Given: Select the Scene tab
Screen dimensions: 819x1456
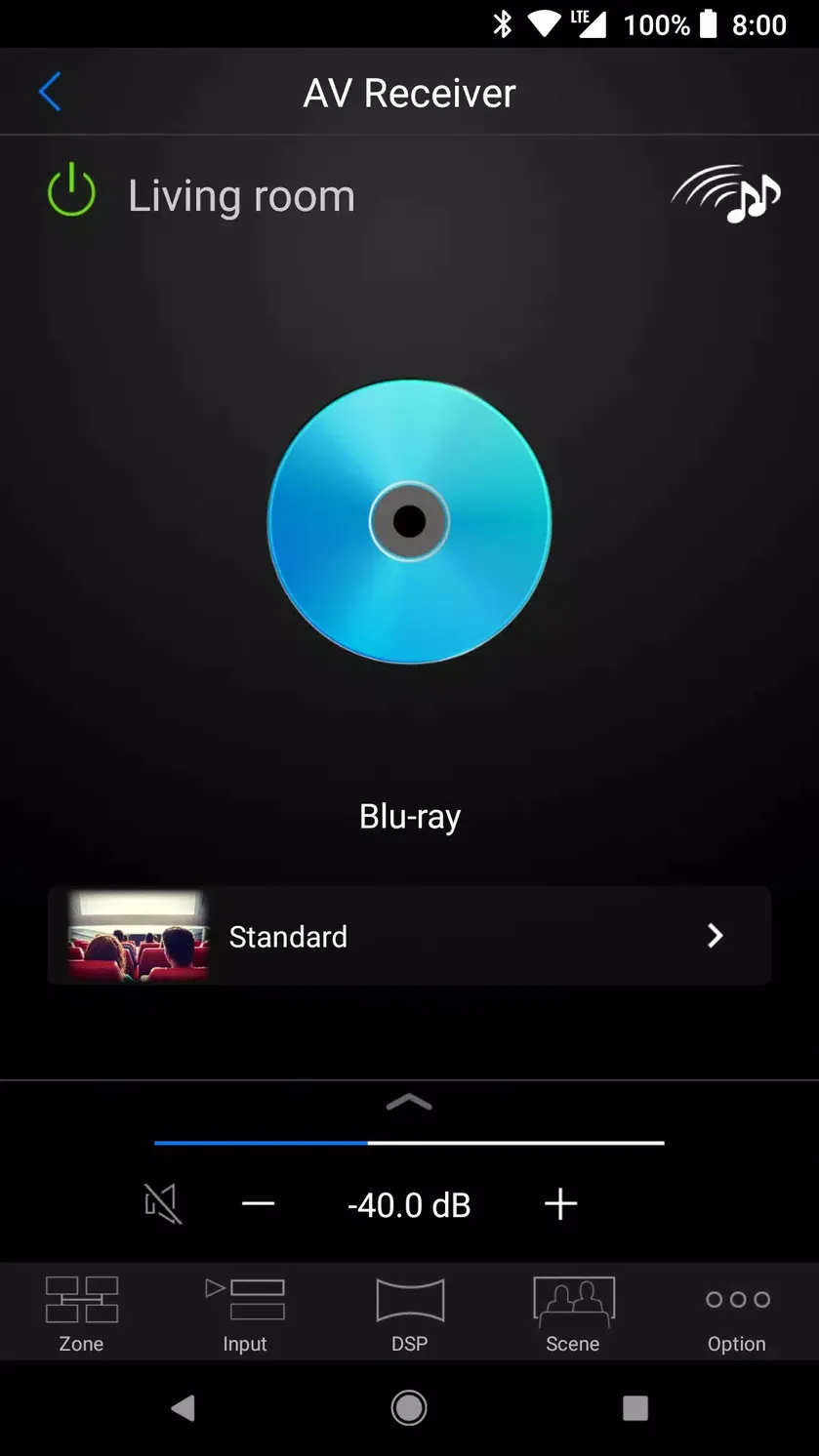Looking at the screenshot, I should (x=573, y=1314).
